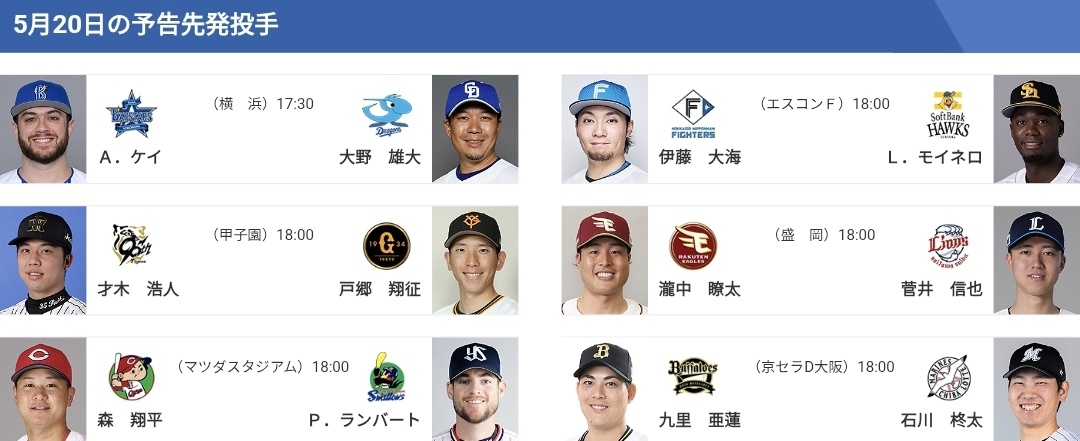Open the Yokohama 17:30 game card with A. ケイ

coord(259,129)
